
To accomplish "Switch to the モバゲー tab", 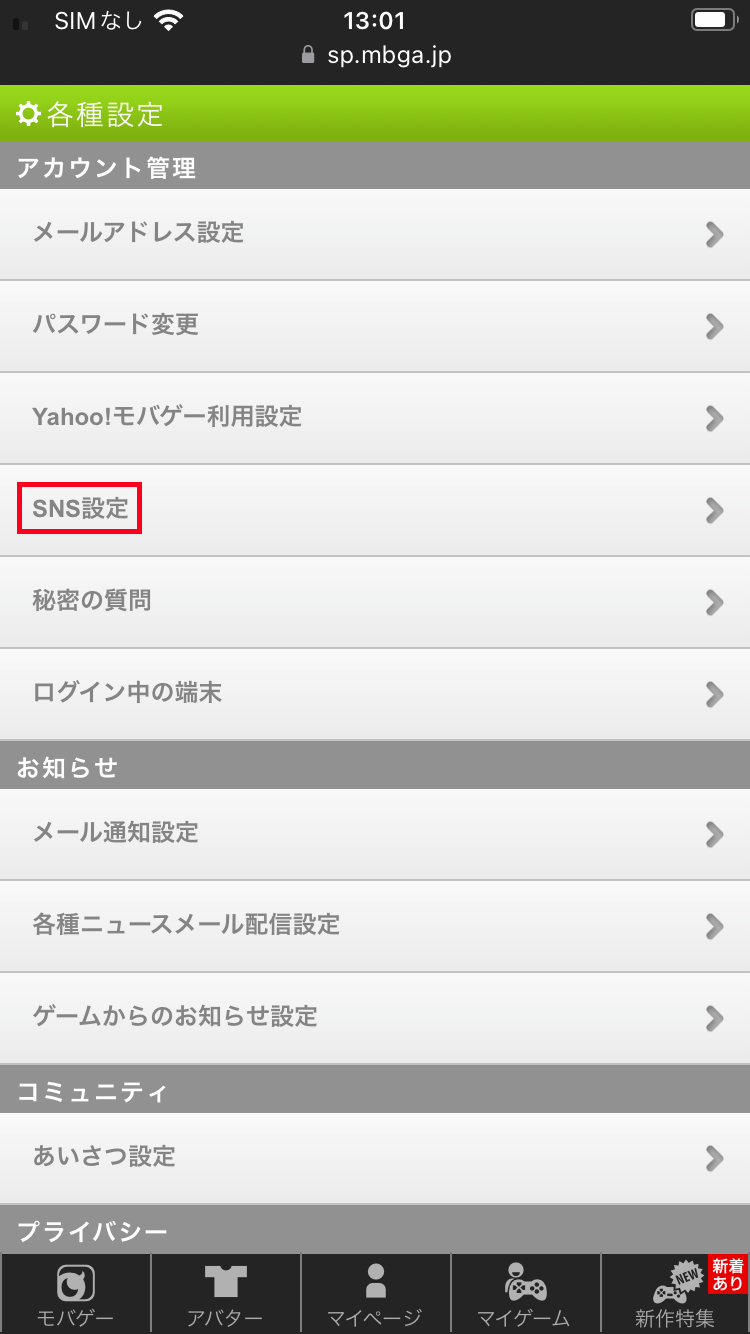I will [76, 1294].
